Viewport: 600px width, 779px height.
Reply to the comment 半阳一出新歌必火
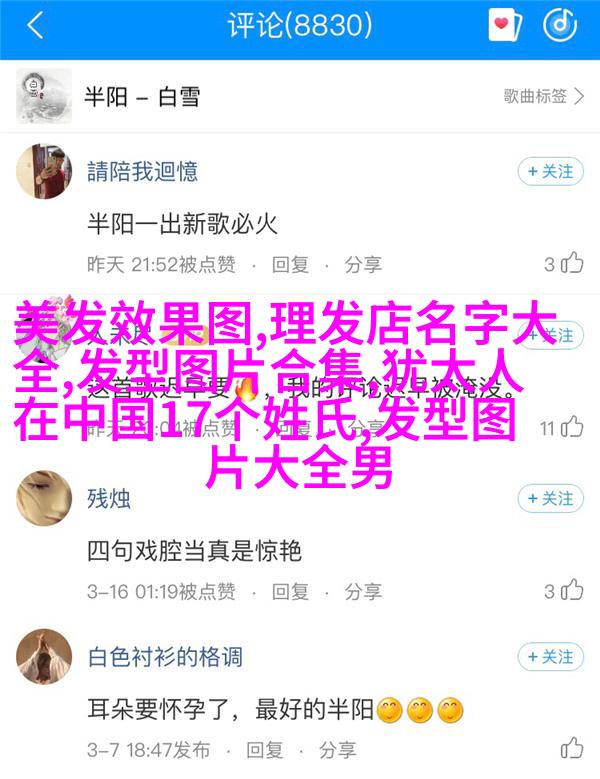coord(290,264)
